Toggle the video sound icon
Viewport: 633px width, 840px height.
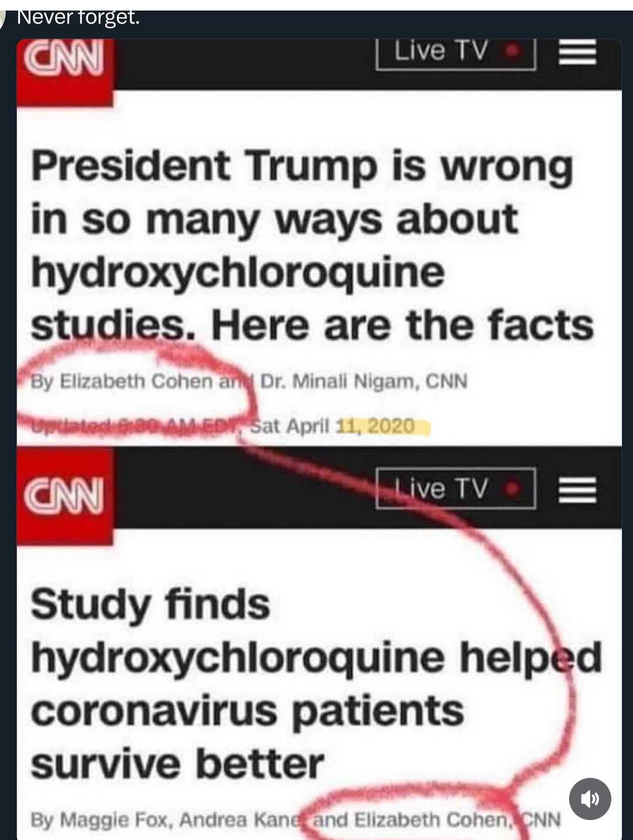(x=590, y=799)
